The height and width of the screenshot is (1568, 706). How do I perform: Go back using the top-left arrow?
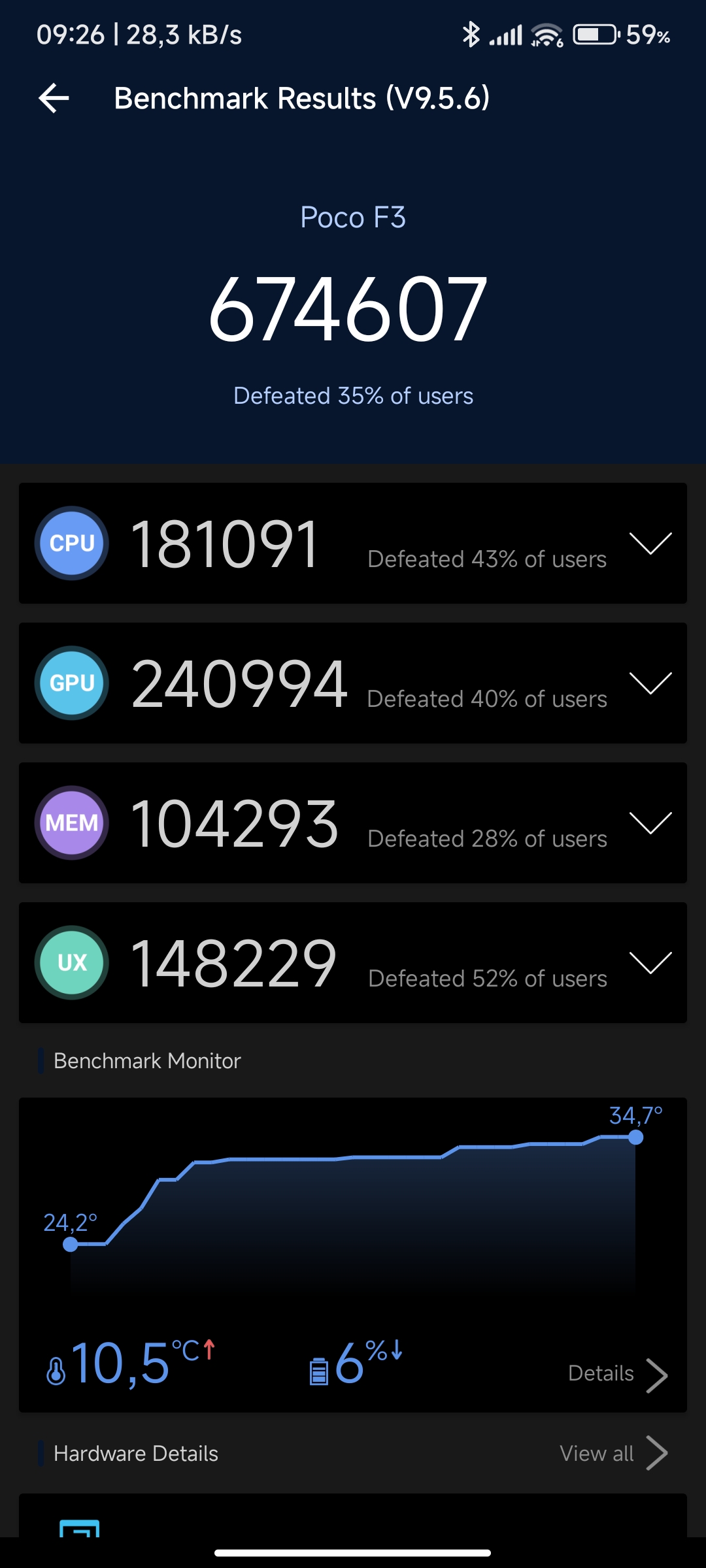(54, 99)
